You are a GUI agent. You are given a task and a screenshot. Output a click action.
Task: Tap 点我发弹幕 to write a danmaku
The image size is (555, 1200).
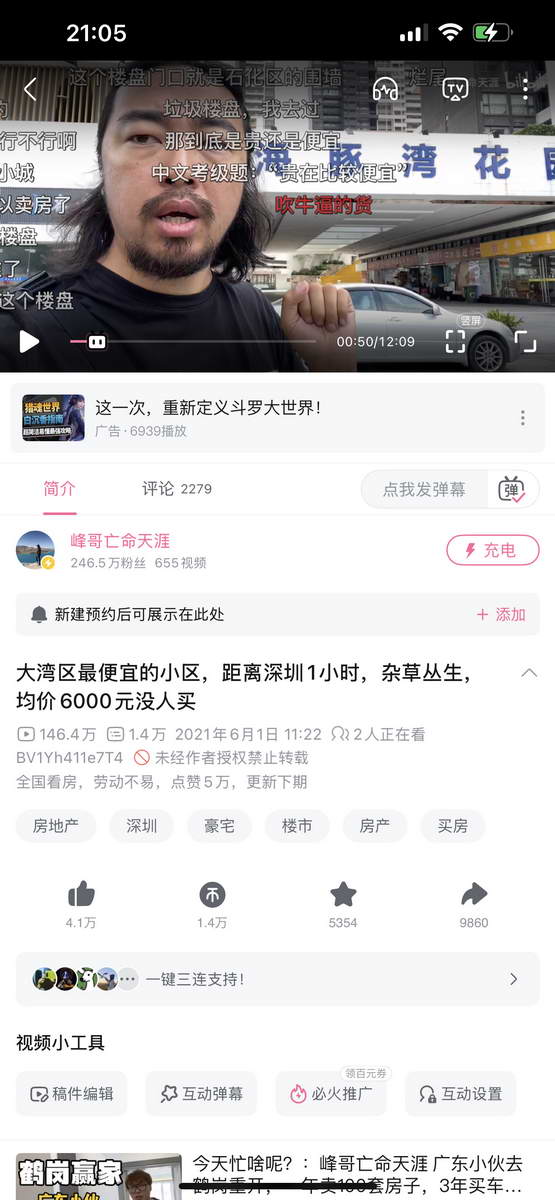click(424, 490)
